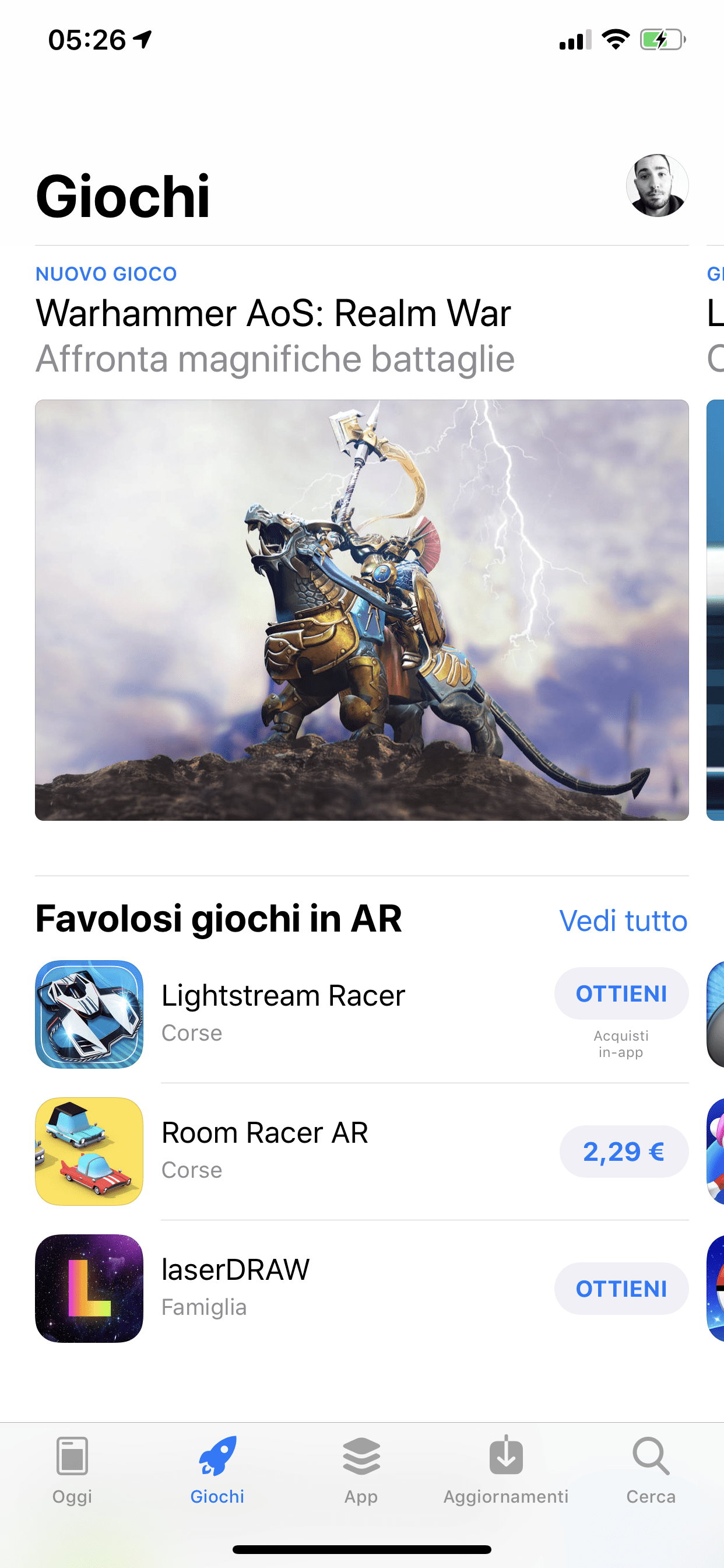Open the account profile picture
The height and width of the screenshot is (1568, 724).
657,185
